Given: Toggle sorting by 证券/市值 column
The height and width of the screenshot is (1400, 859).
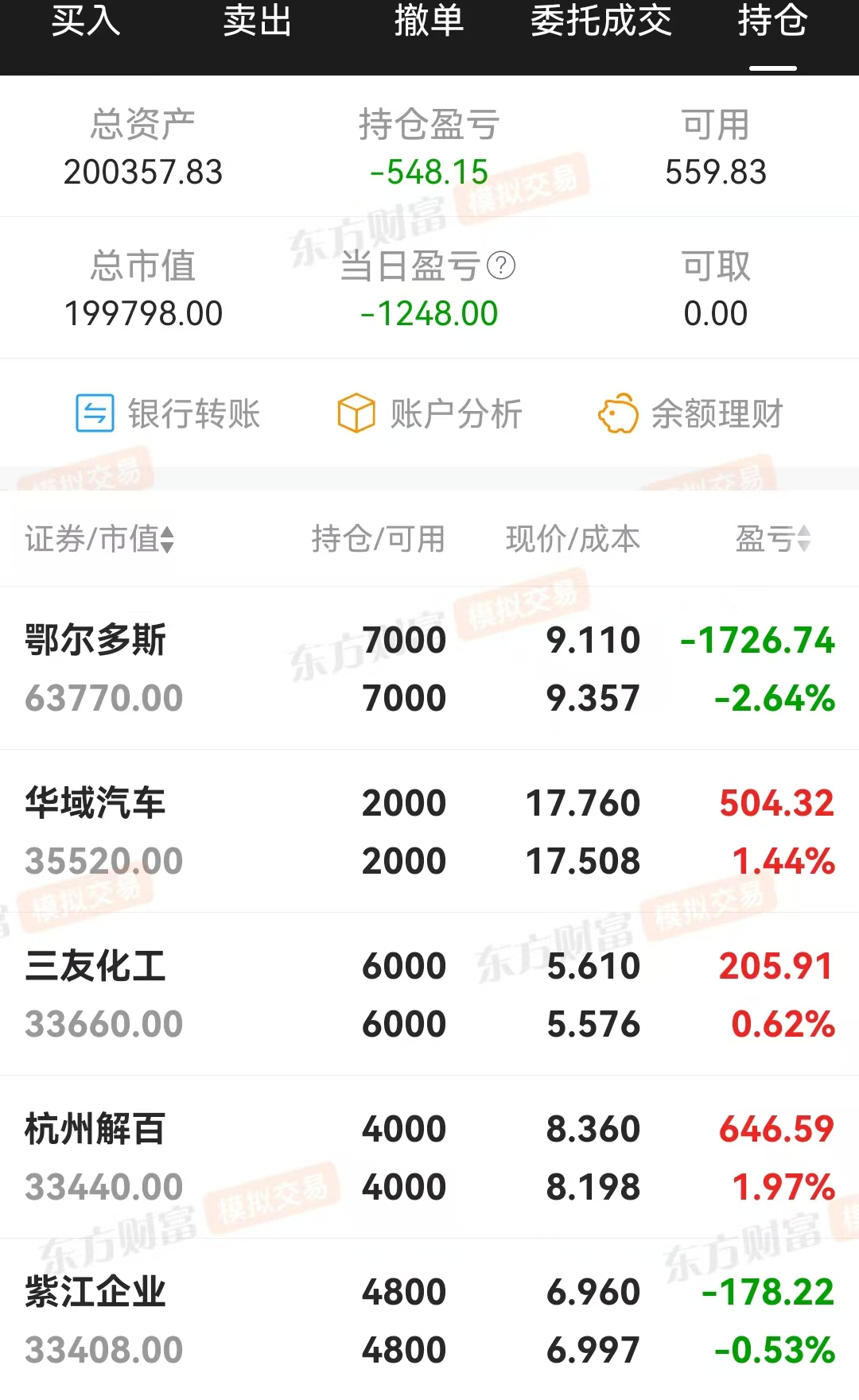Looking at the screenshot, I should [98, 538].
